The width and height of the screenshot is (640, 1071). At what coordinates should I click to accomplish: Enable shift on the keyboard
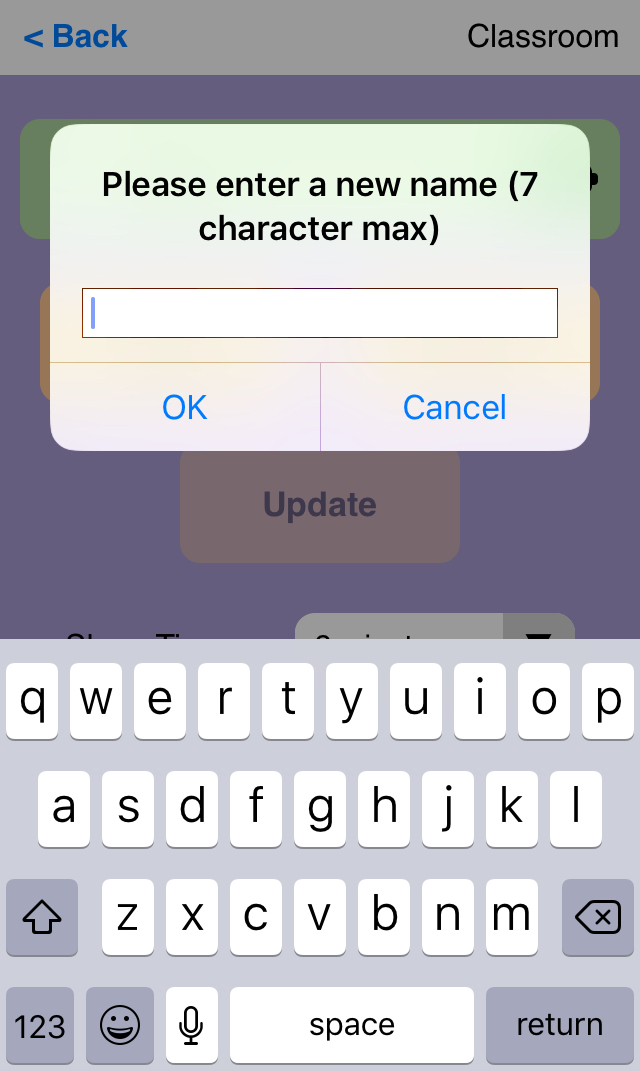[x=41, y=917]
